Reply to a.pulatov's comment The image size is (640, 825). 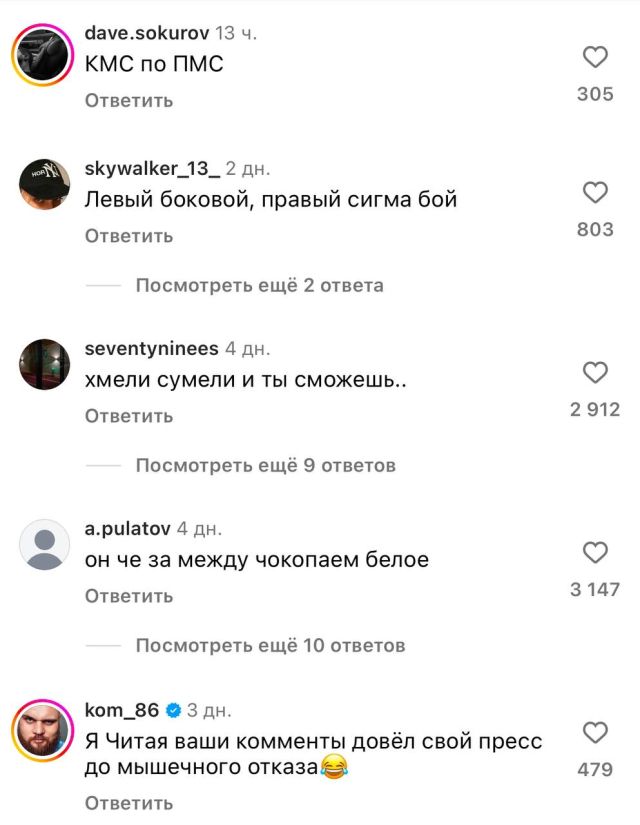(x=129, y=596)
